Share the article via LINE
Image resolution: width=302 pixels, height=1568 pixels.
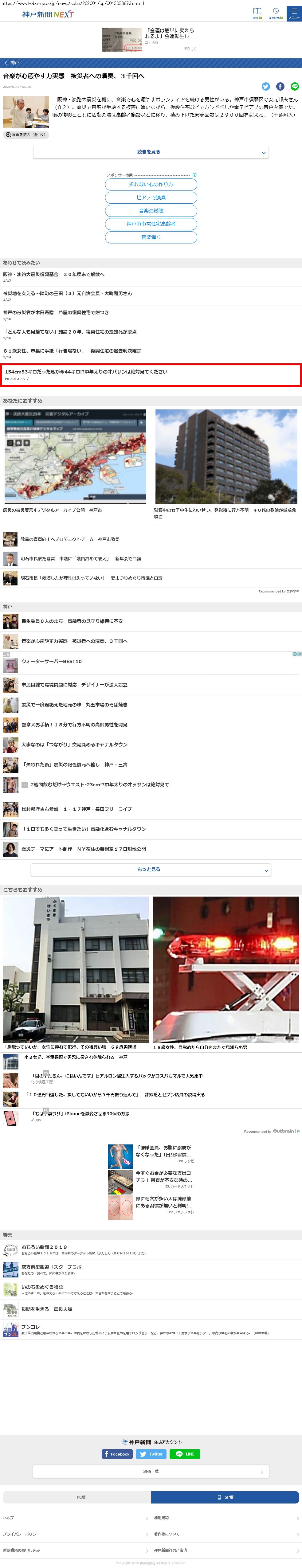295,86
